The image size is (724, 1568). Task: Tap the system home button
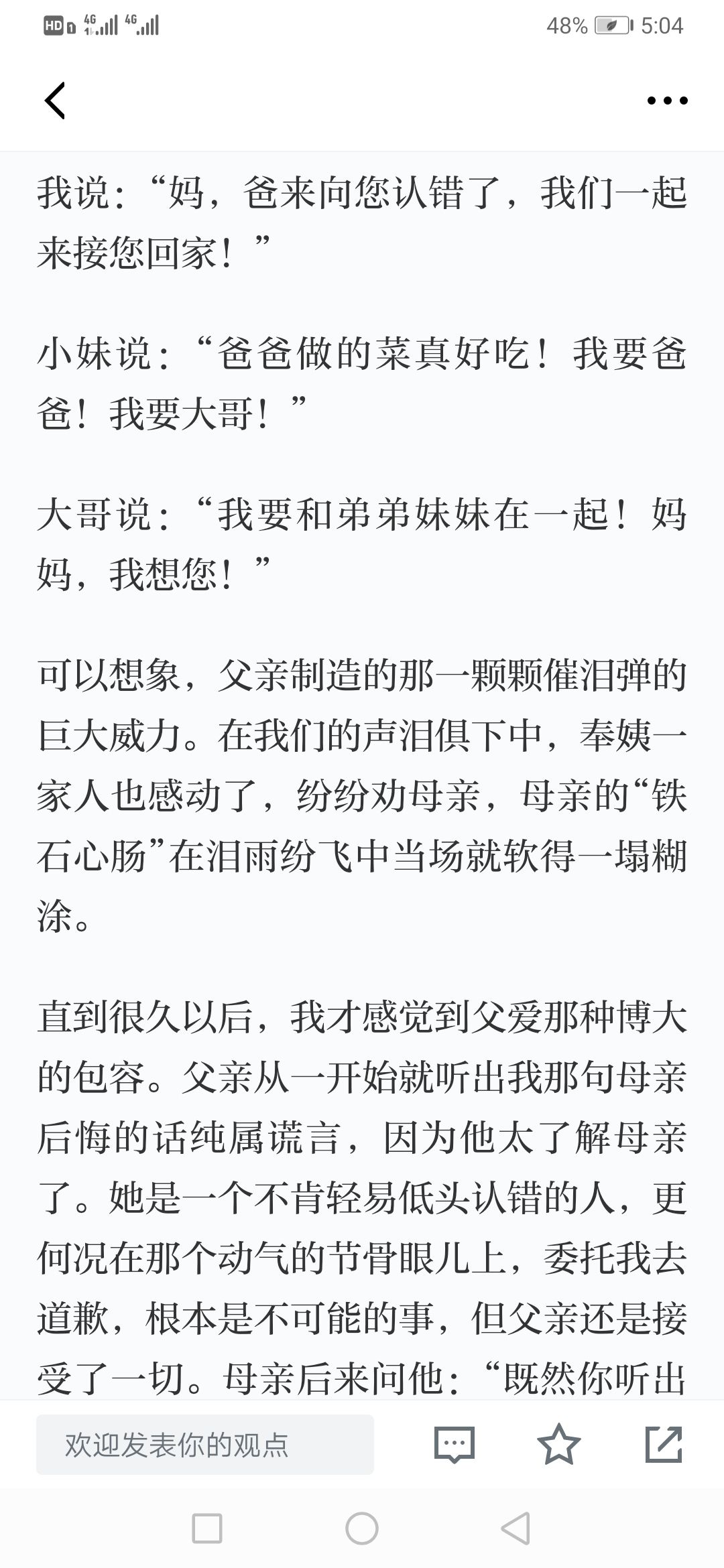pos(362,1528)
